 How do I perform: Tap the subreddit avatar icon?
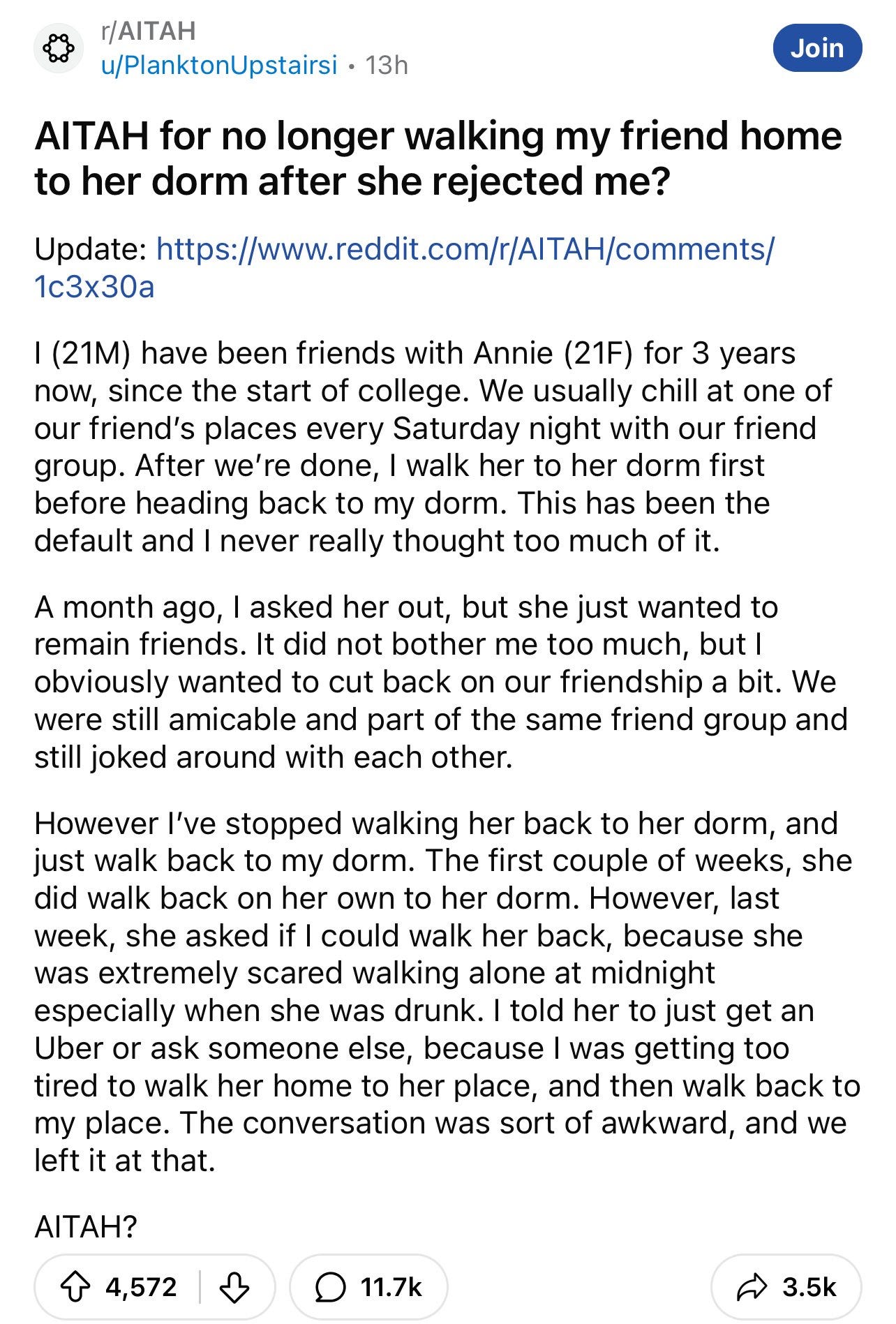tap(59, 48)
